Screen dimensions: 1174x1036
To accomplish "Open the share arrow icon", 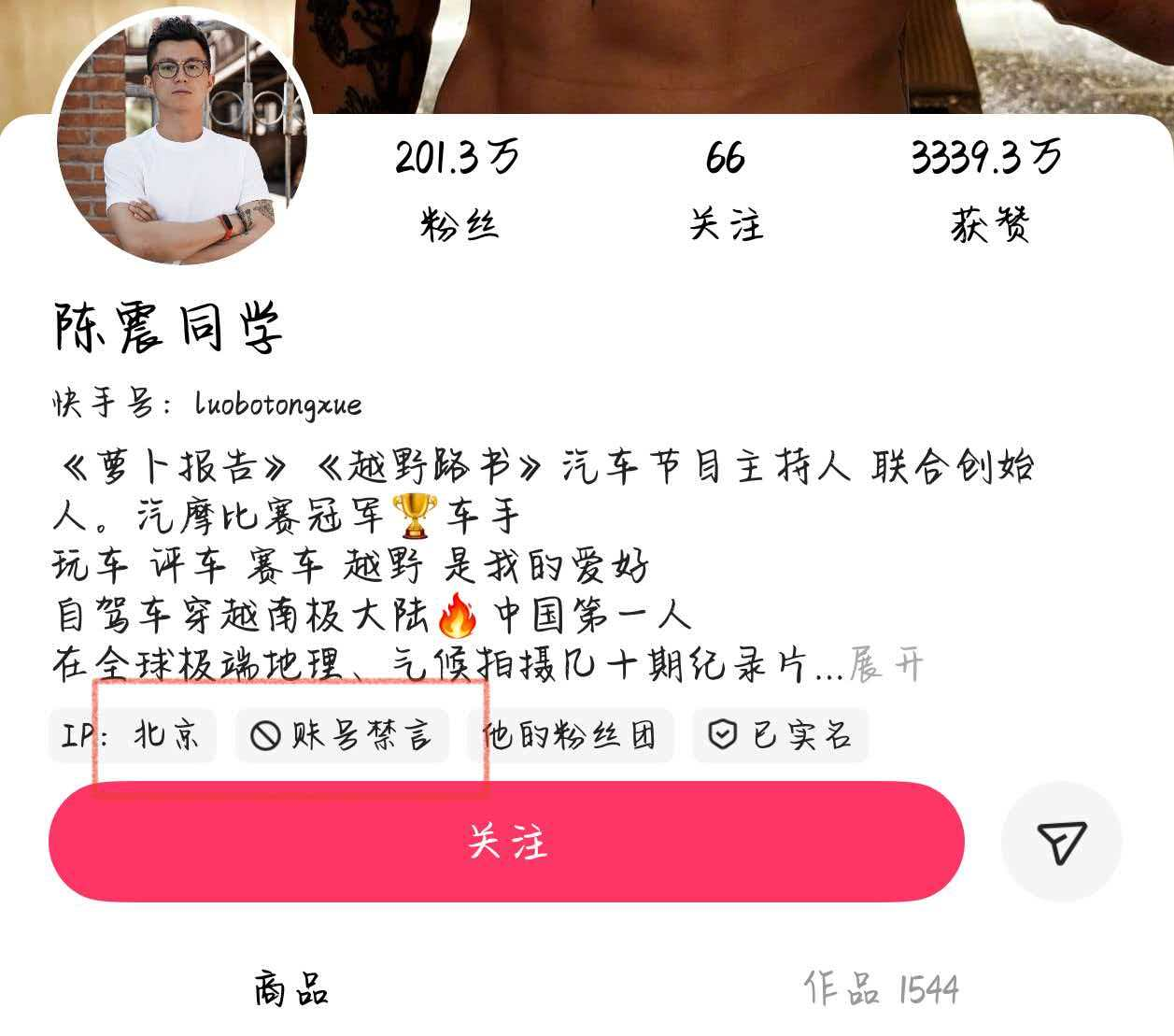I will [1061, 842].
